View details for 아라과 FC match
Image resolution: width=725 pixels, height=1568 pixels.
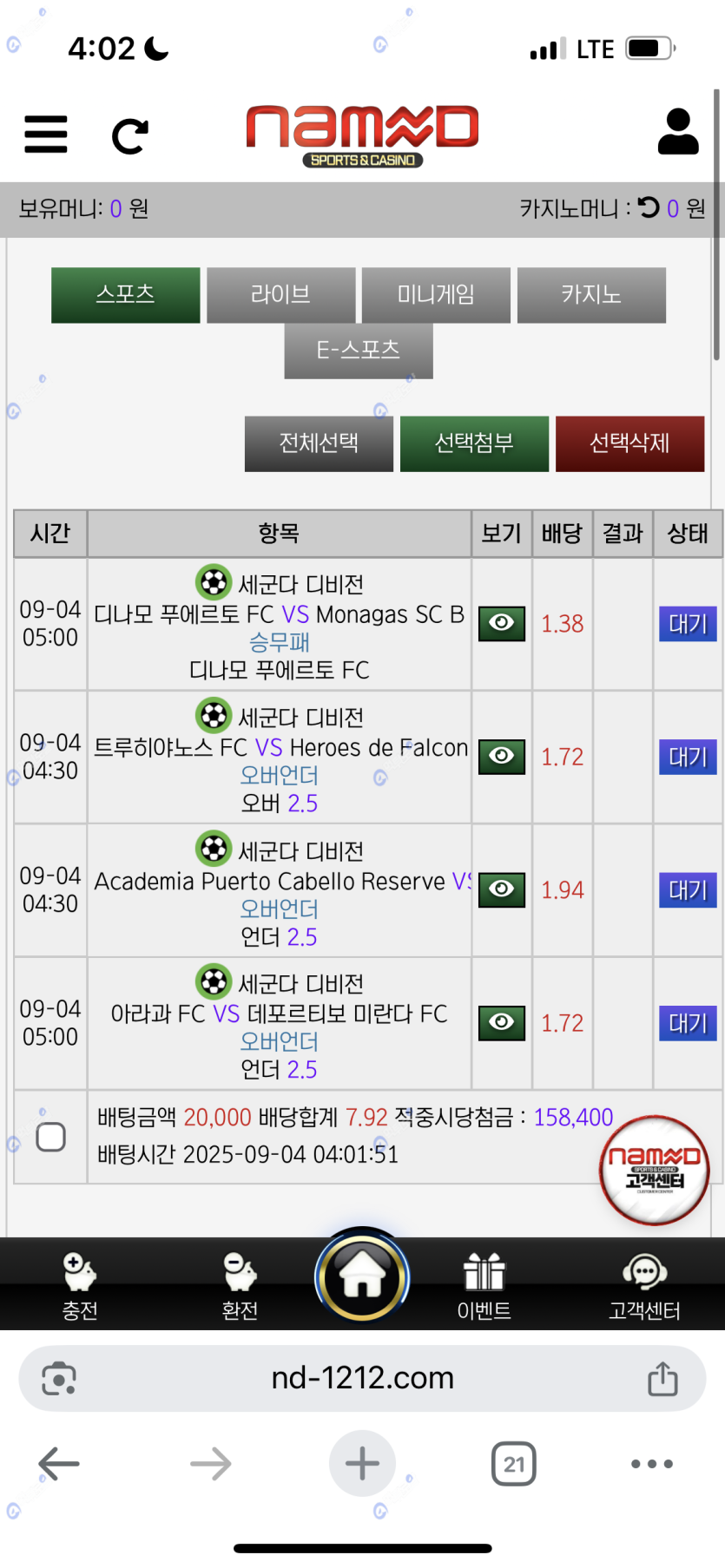502,1023
